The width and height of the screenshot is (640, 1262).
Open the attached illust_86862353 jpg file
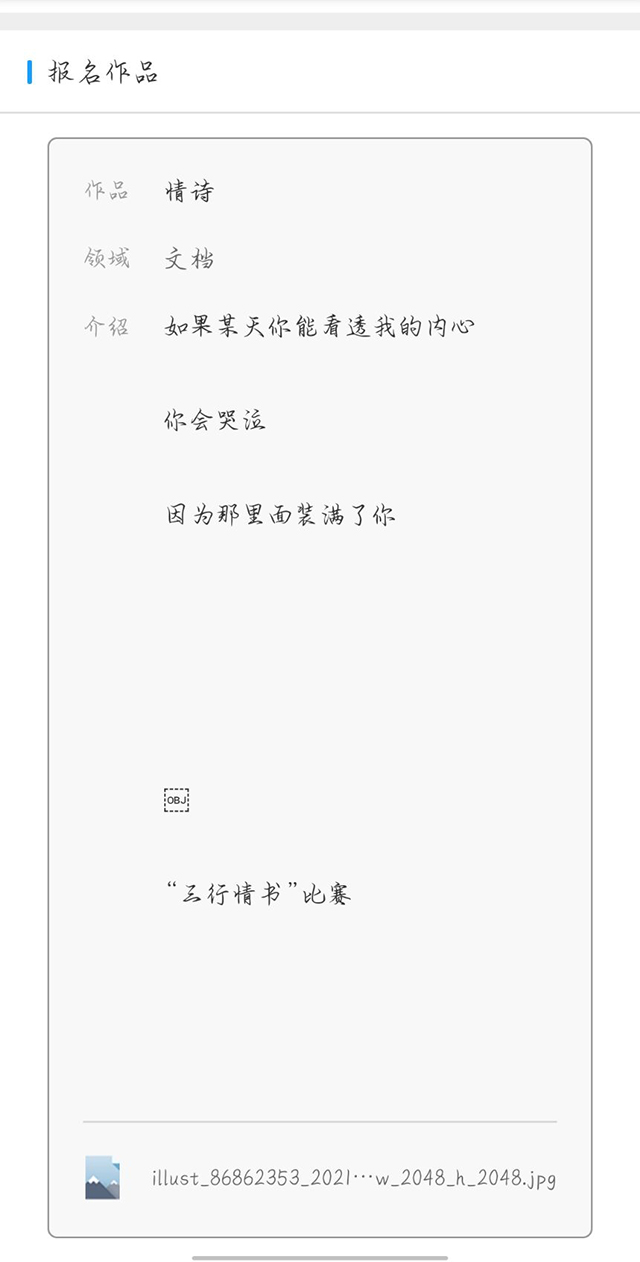point(320,1177)
